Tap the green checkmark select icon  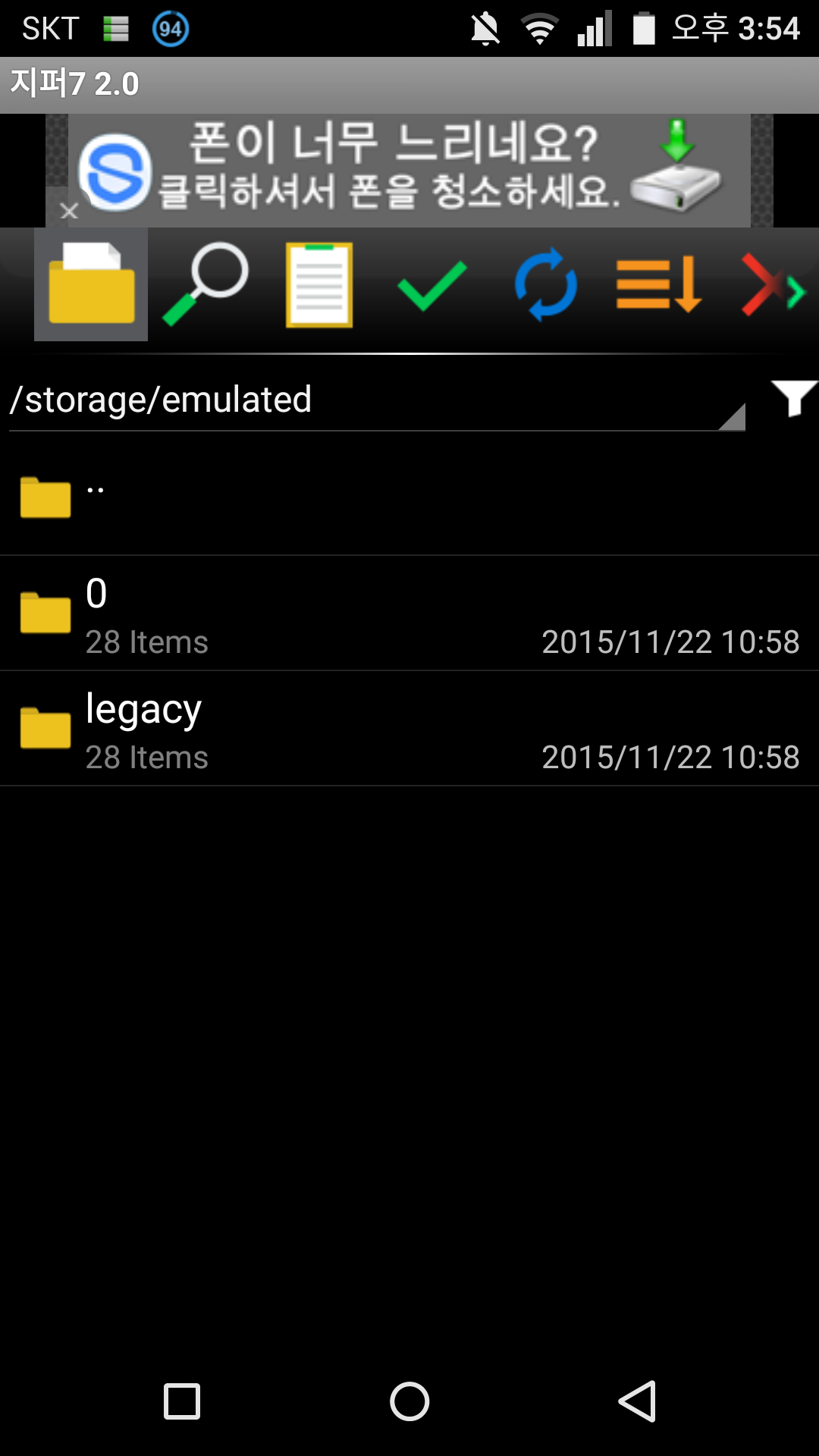coord(432,284)
